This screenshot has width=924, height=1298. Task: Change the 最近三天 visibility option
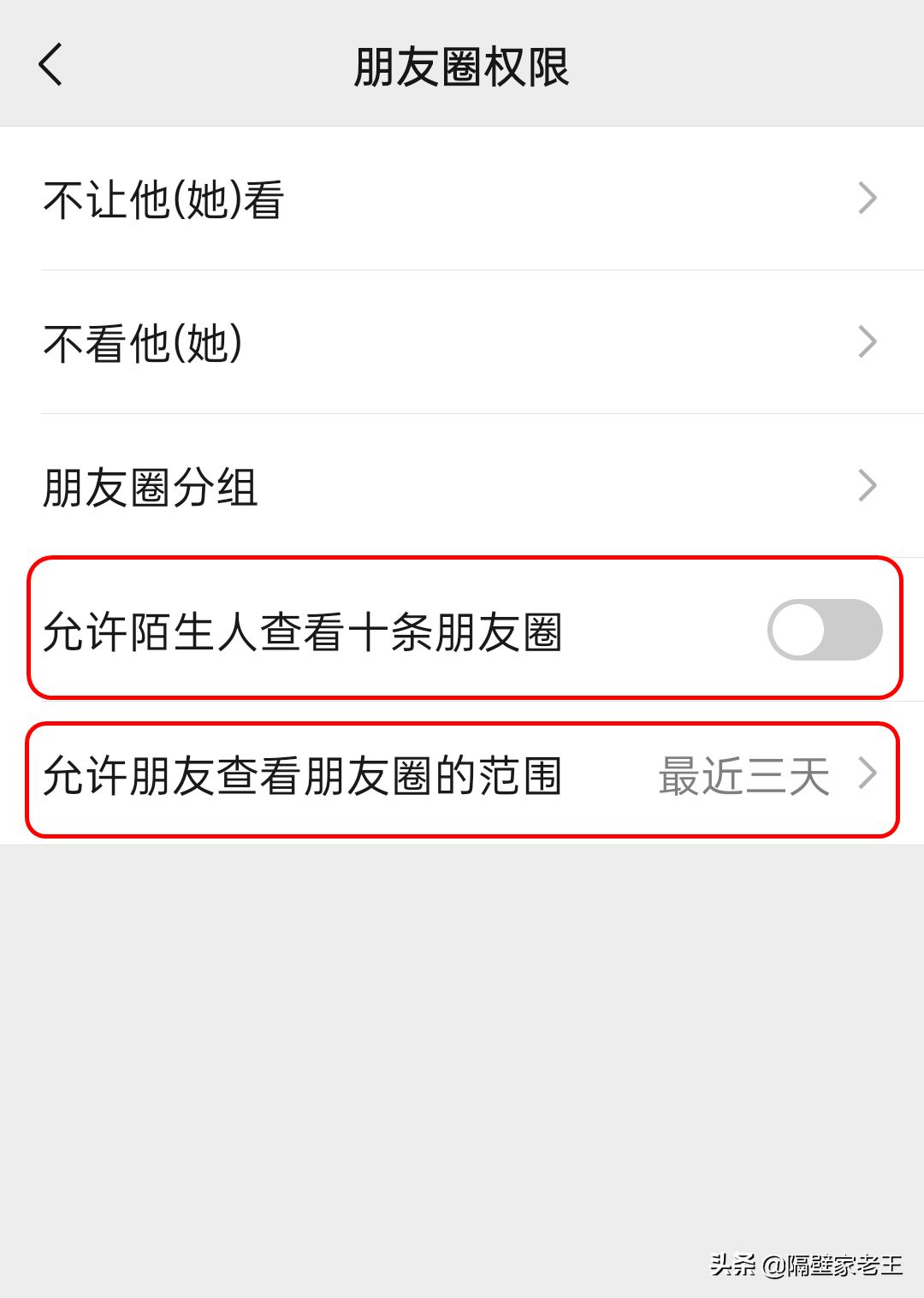click(x=743, y=774)
